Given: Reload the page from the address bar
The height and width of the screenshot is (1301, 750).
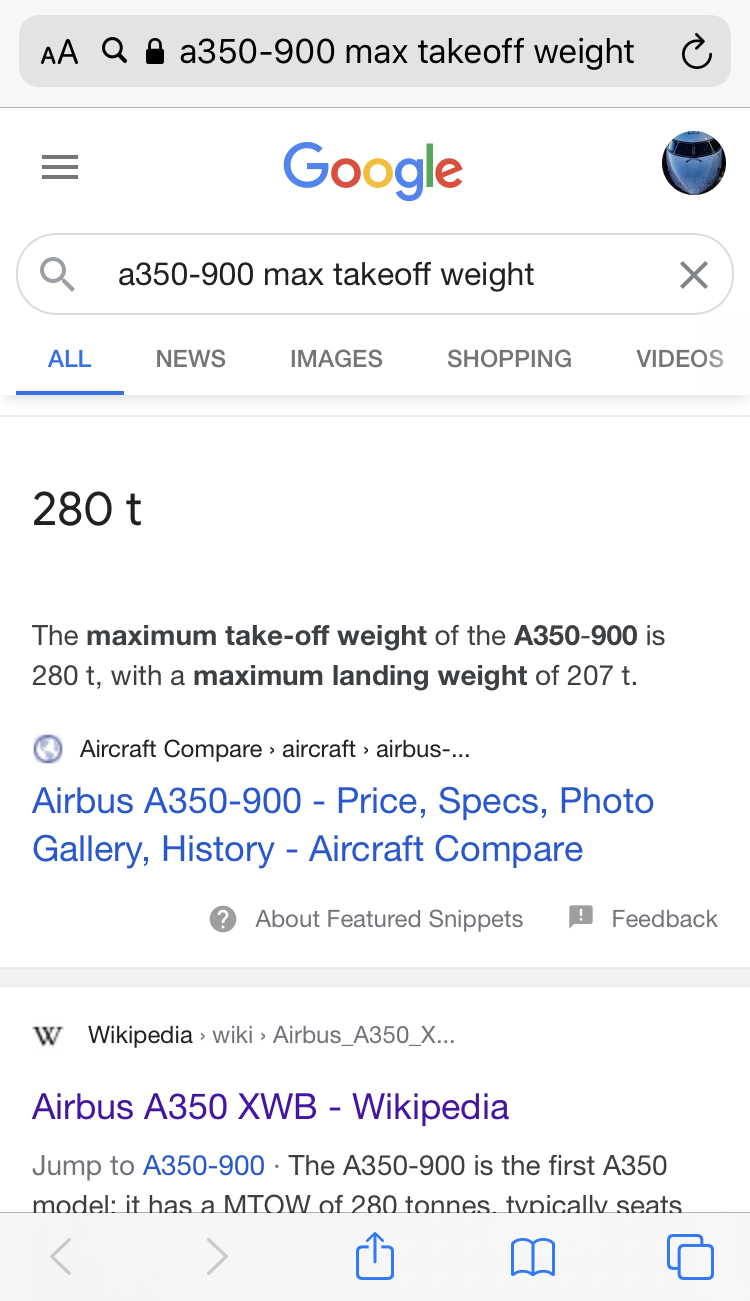Looking at the screenshot, I should [x=696, y=52].
